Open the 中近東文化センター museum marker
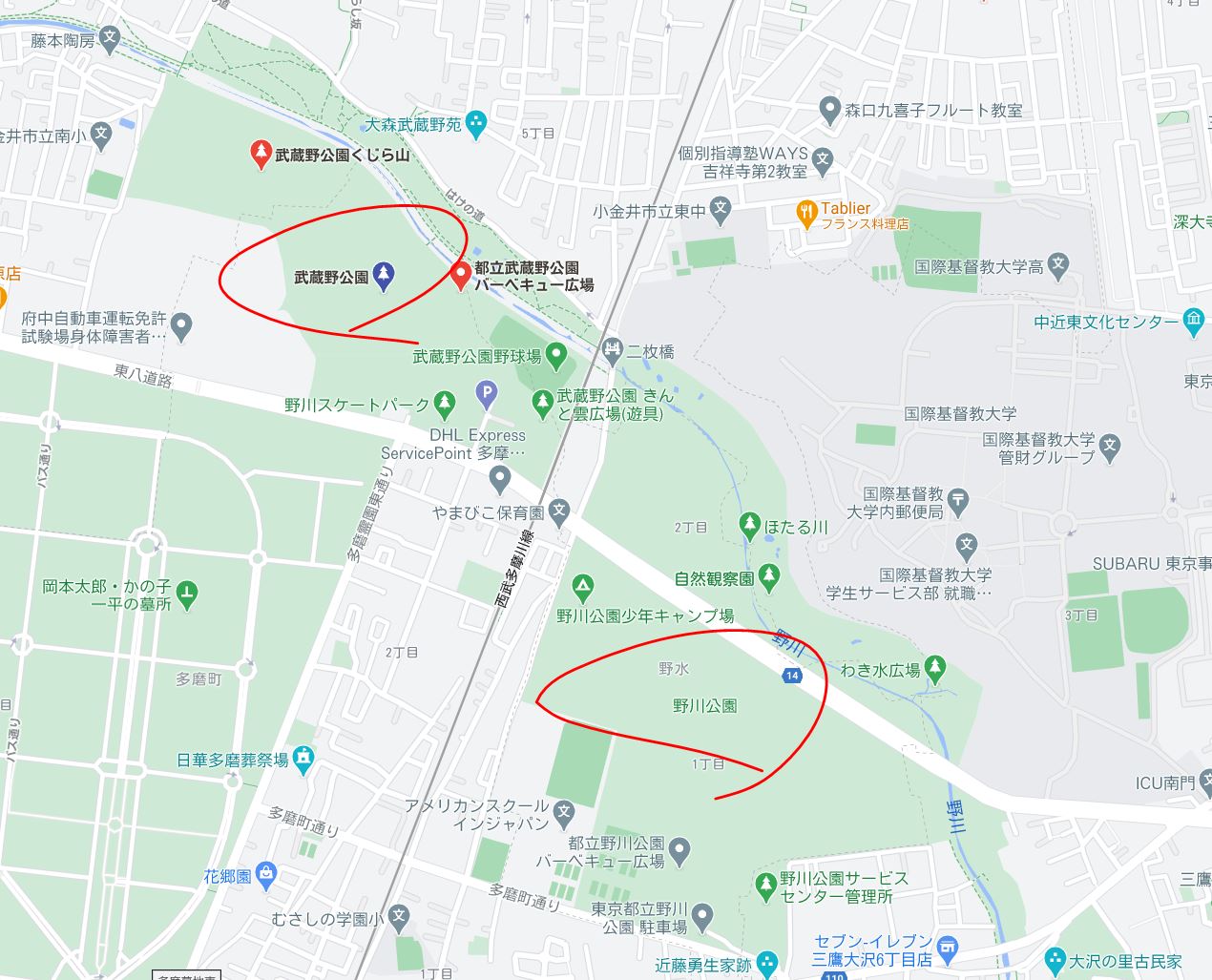This screenshot has height=980, width=1212. click(x=1194, y=322)
